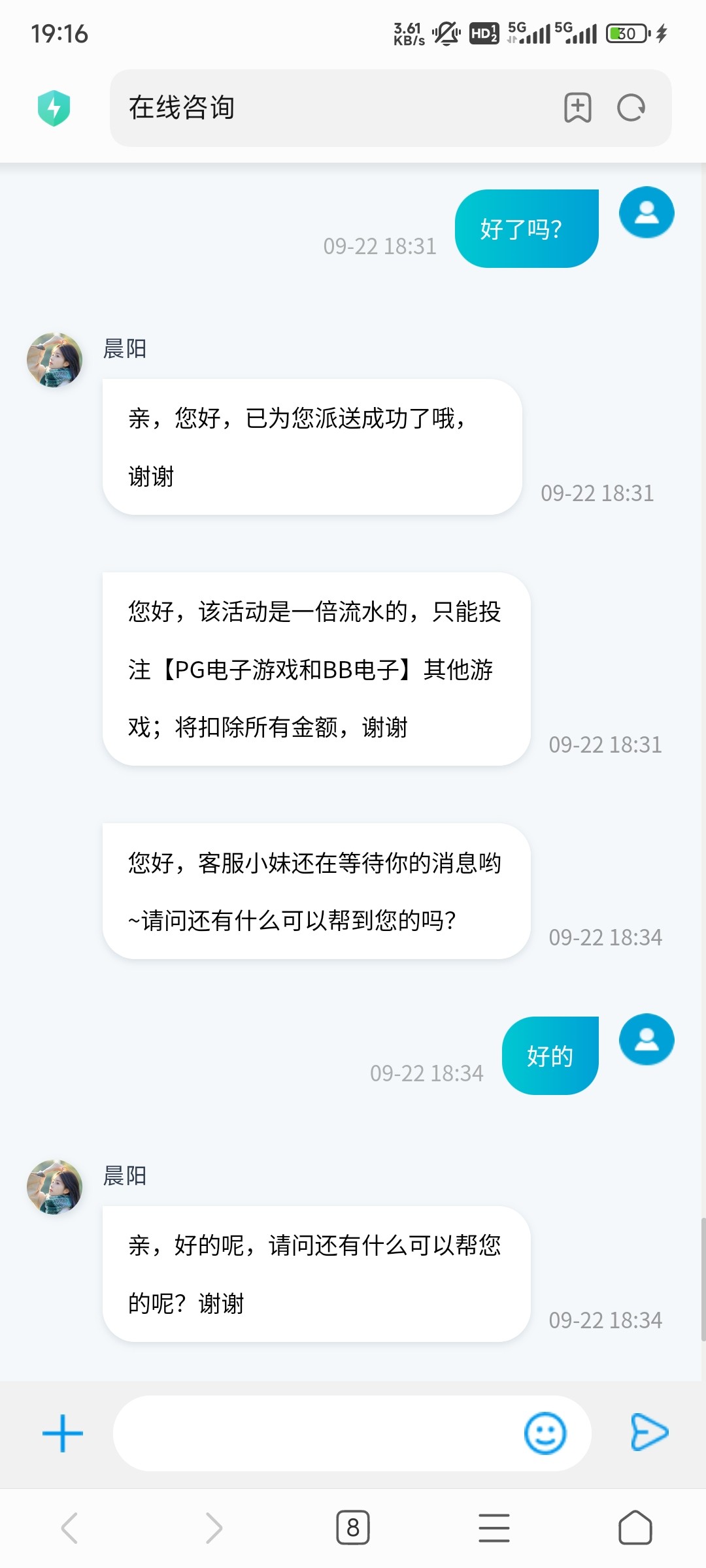This screenshot has width=706, height=1568.
Task: Open the security shield icon
Action: [x=54, y=108]
